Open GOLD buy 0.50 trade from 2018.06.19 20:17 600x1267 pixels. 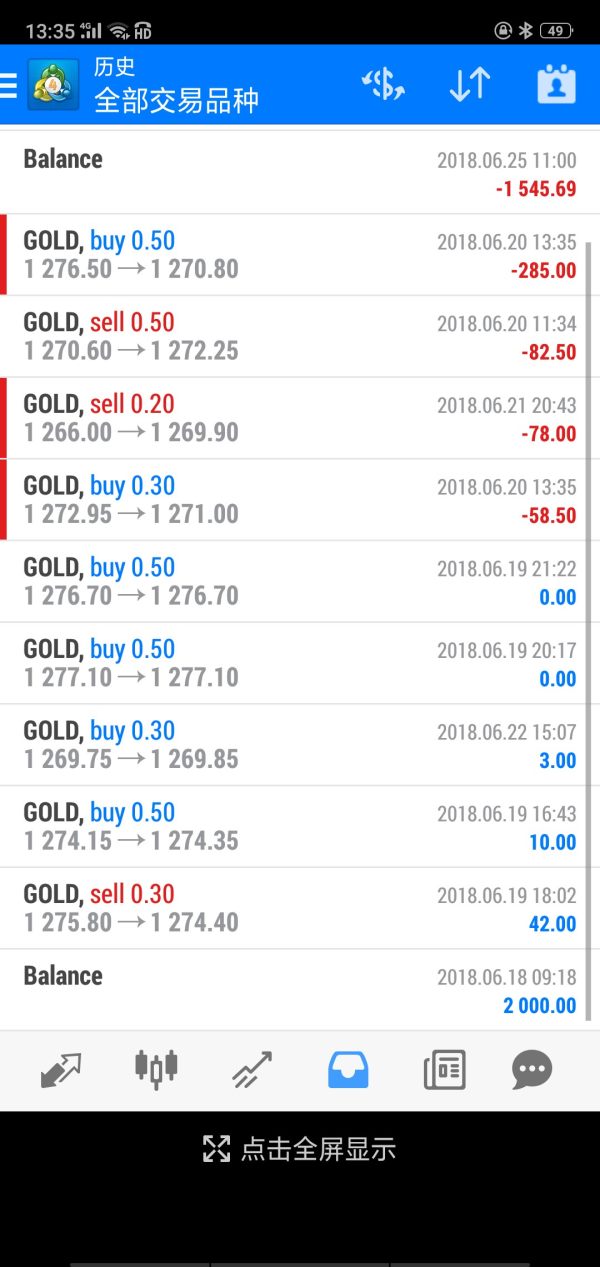pos(300,664)
